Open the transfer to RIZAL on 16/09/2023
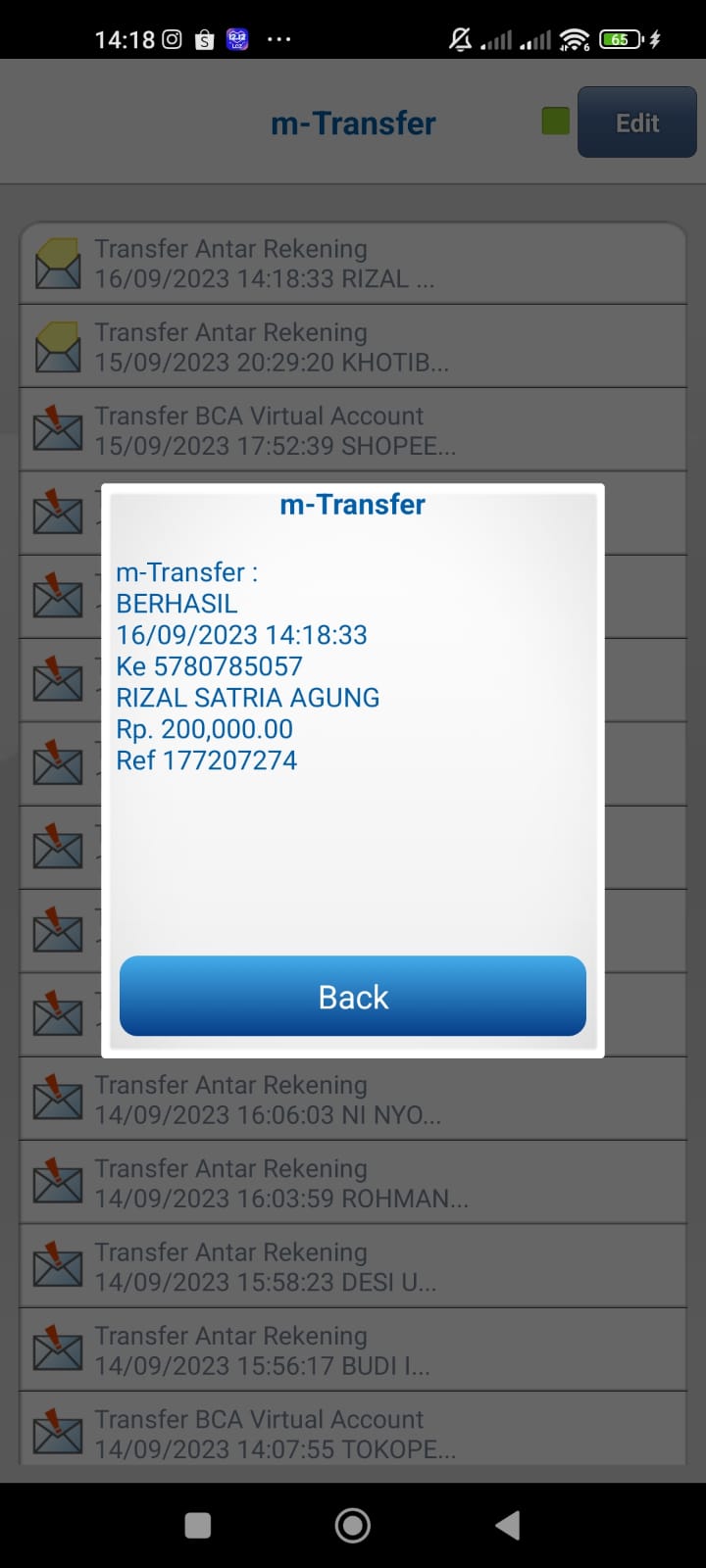The height and width of the screenshot is (1568, 706). click(353, 264)
